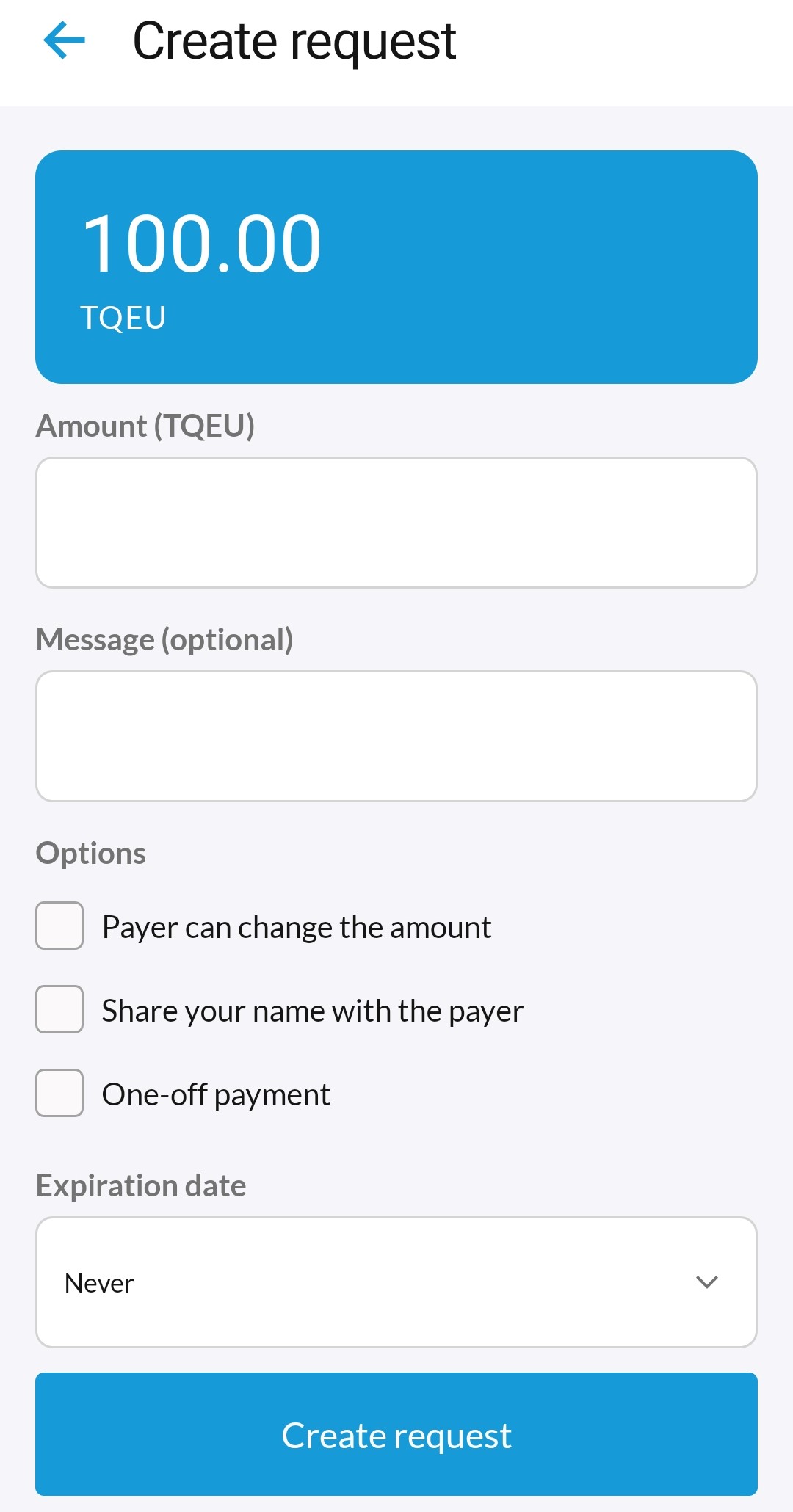The width and height of the screenshot is (793, 1512).
Task: Enable Payer can change the amount
Action: 59,926
